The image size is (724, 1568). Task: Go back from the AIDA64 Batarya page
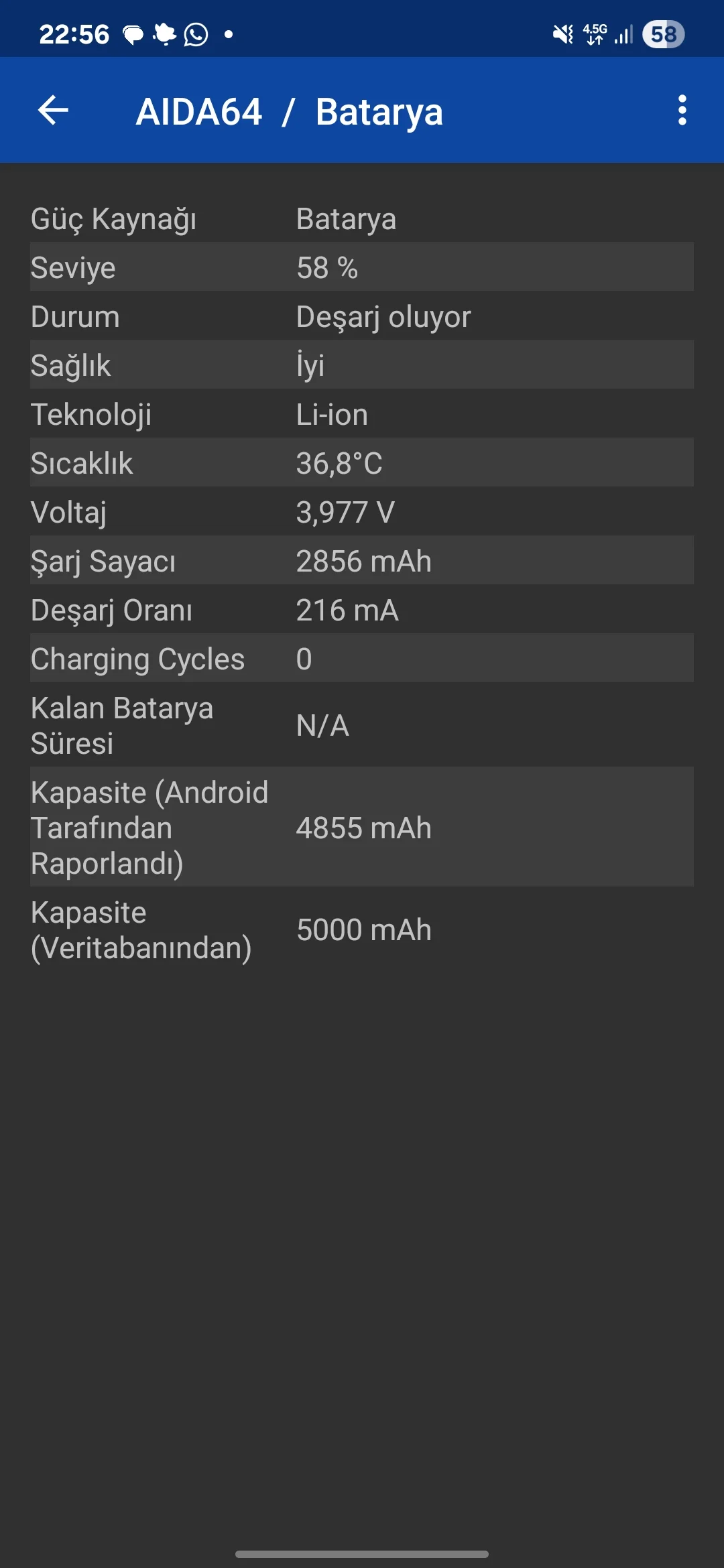tap(54, 111)
